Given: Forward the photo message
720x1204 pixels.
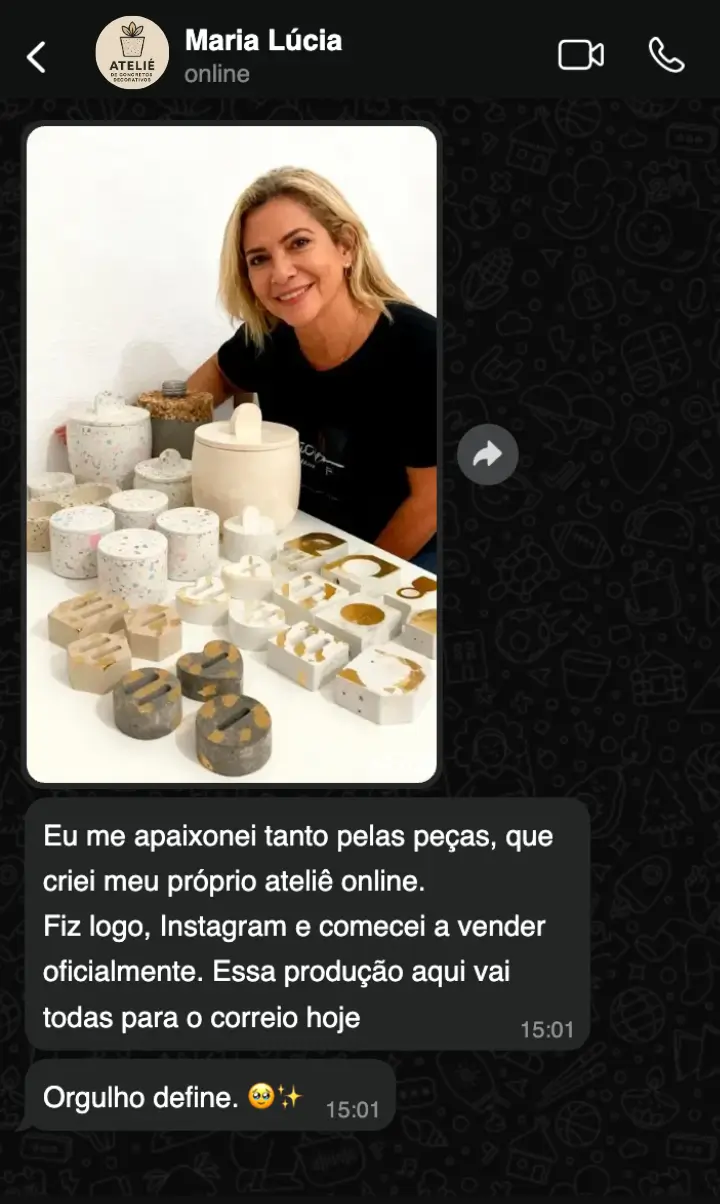Looking at the screenshot, I should (x=487, y=455).
